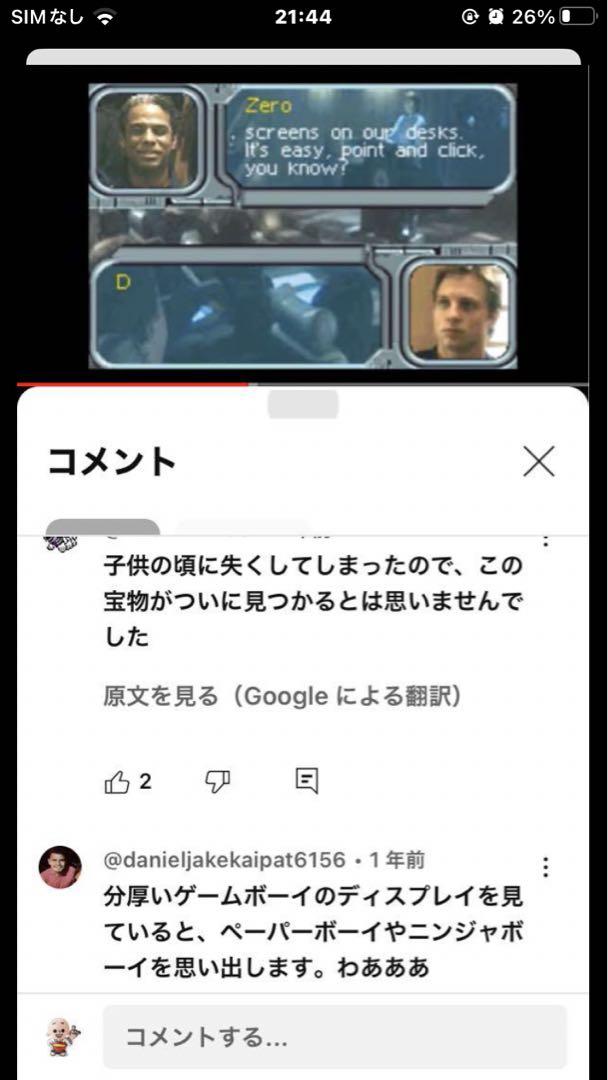Image resolution: width=608 pixels, height=1080 pixels.
Task: Close the コメント panel
Action: coord(538,461)
